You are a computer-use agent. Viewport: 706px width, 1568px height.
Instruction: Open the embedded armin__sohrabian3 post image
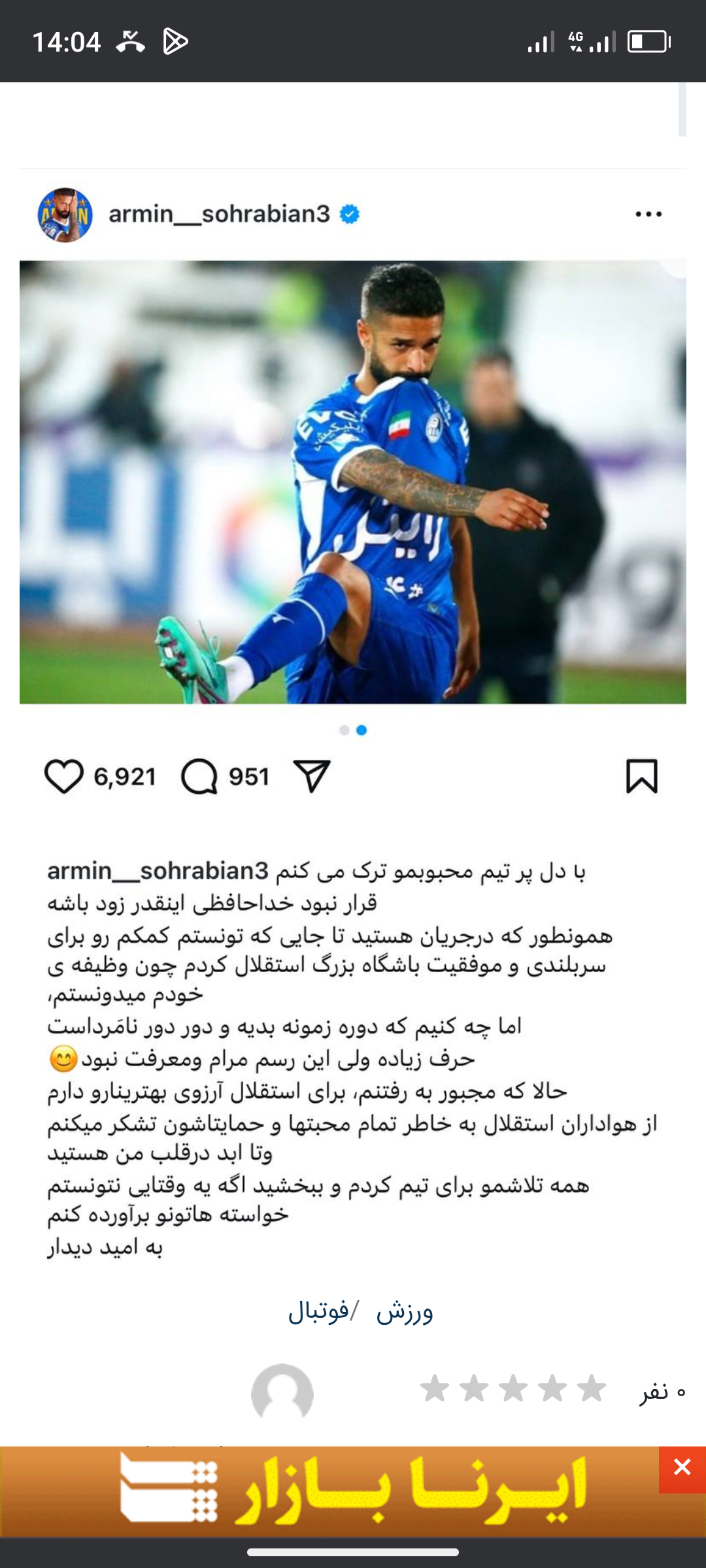click(x=353, y=482)
